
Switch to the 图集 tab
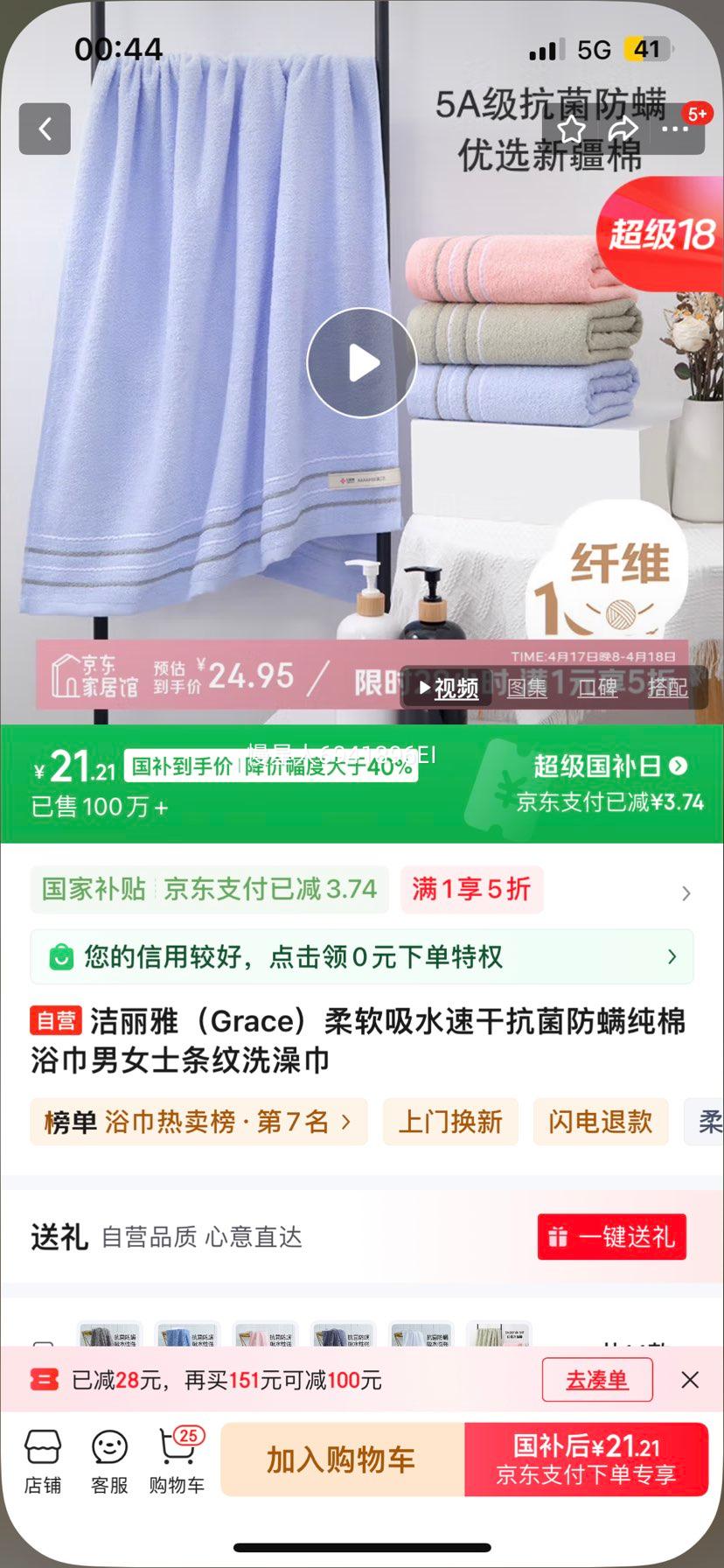(526, 689)
